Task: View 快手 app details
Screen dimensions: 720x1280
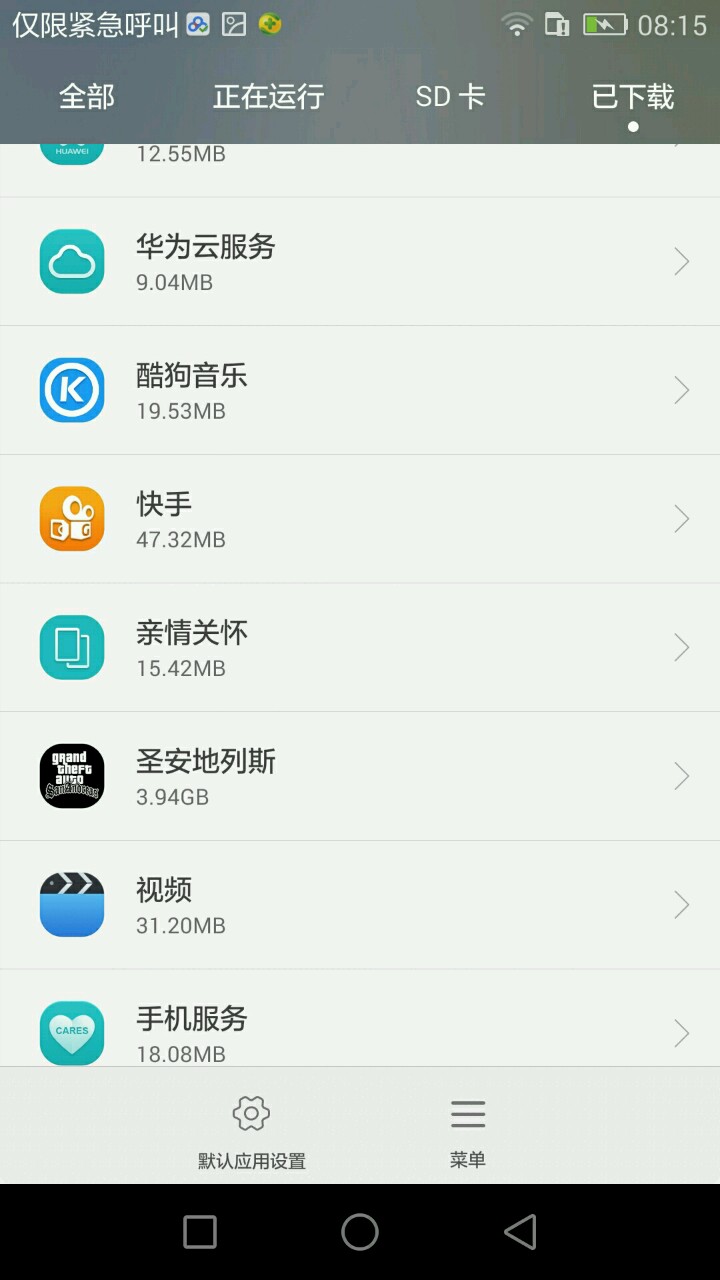Action: [360, 519]
